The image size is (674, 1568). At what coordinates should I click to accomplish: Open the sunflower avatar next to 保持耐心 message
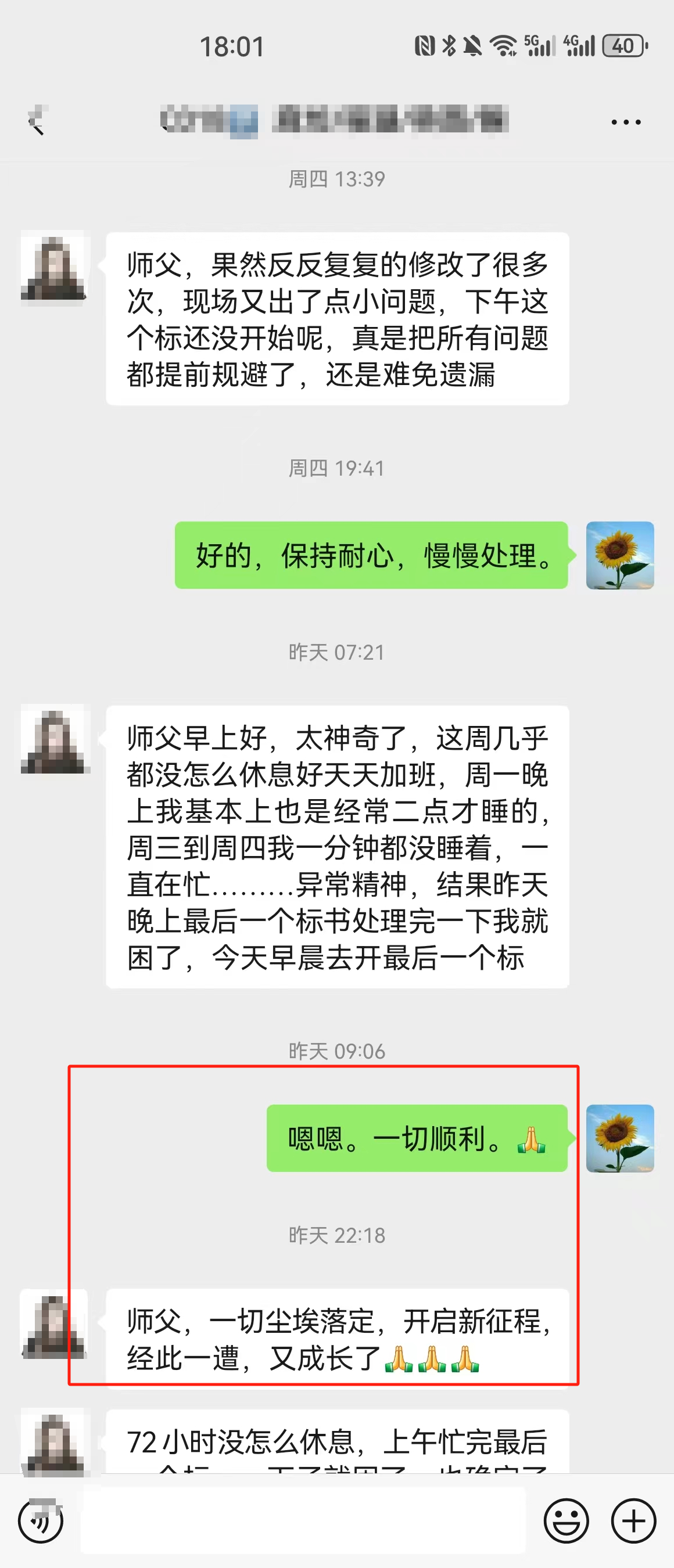click(619, 555)
